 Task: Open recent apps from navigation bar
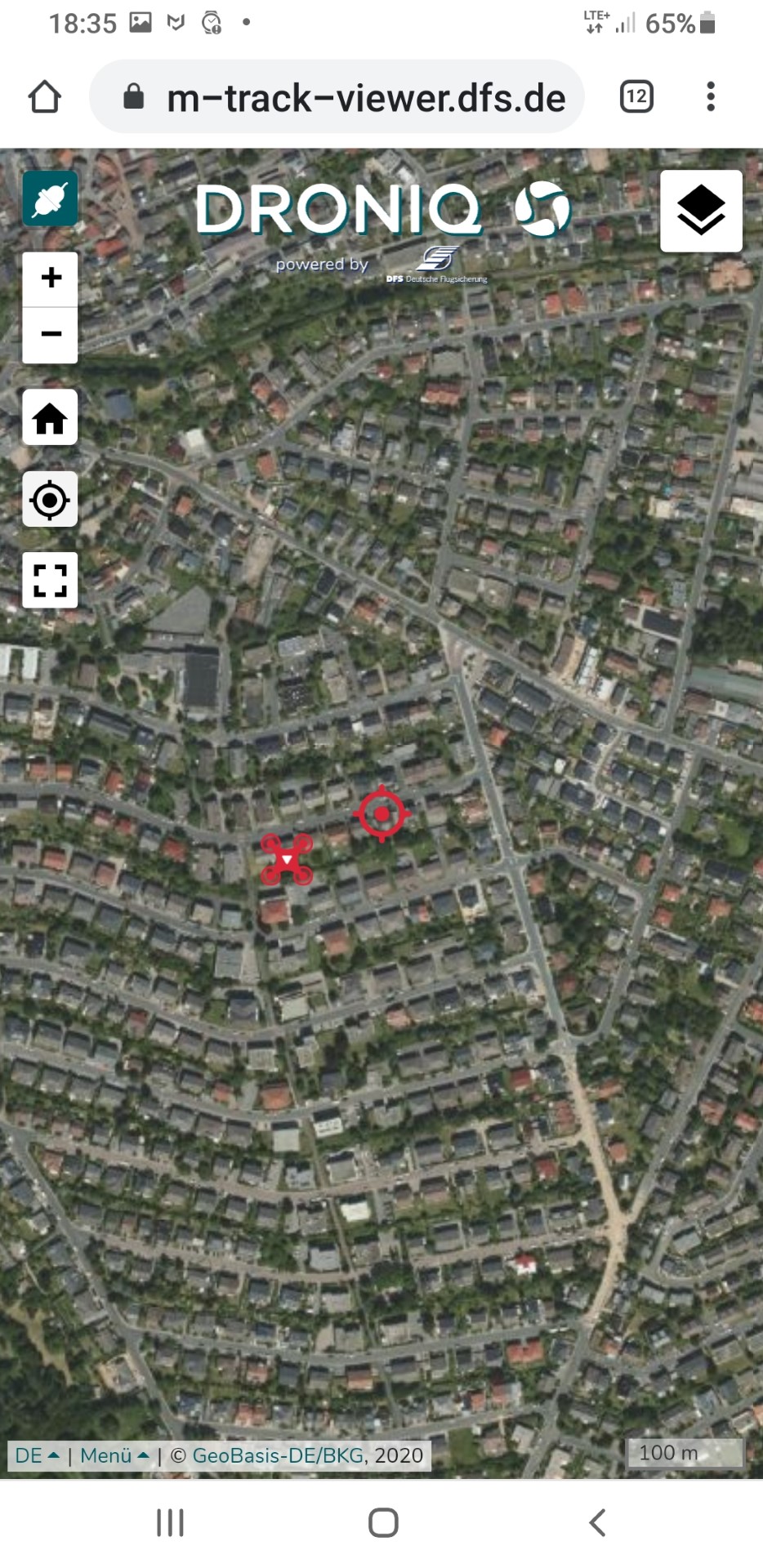click(170, 1522)
